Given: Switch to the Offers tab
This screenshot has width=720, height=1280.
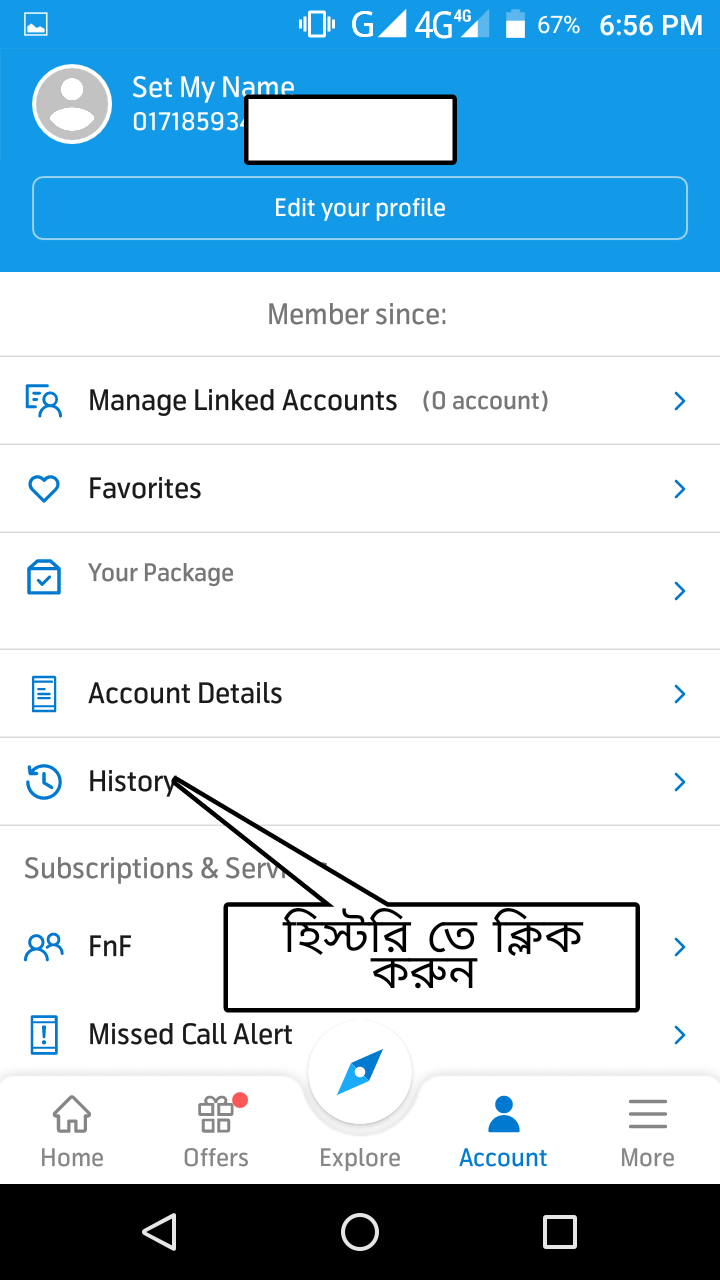Looking at the screenshot, I should [216, 1130].
